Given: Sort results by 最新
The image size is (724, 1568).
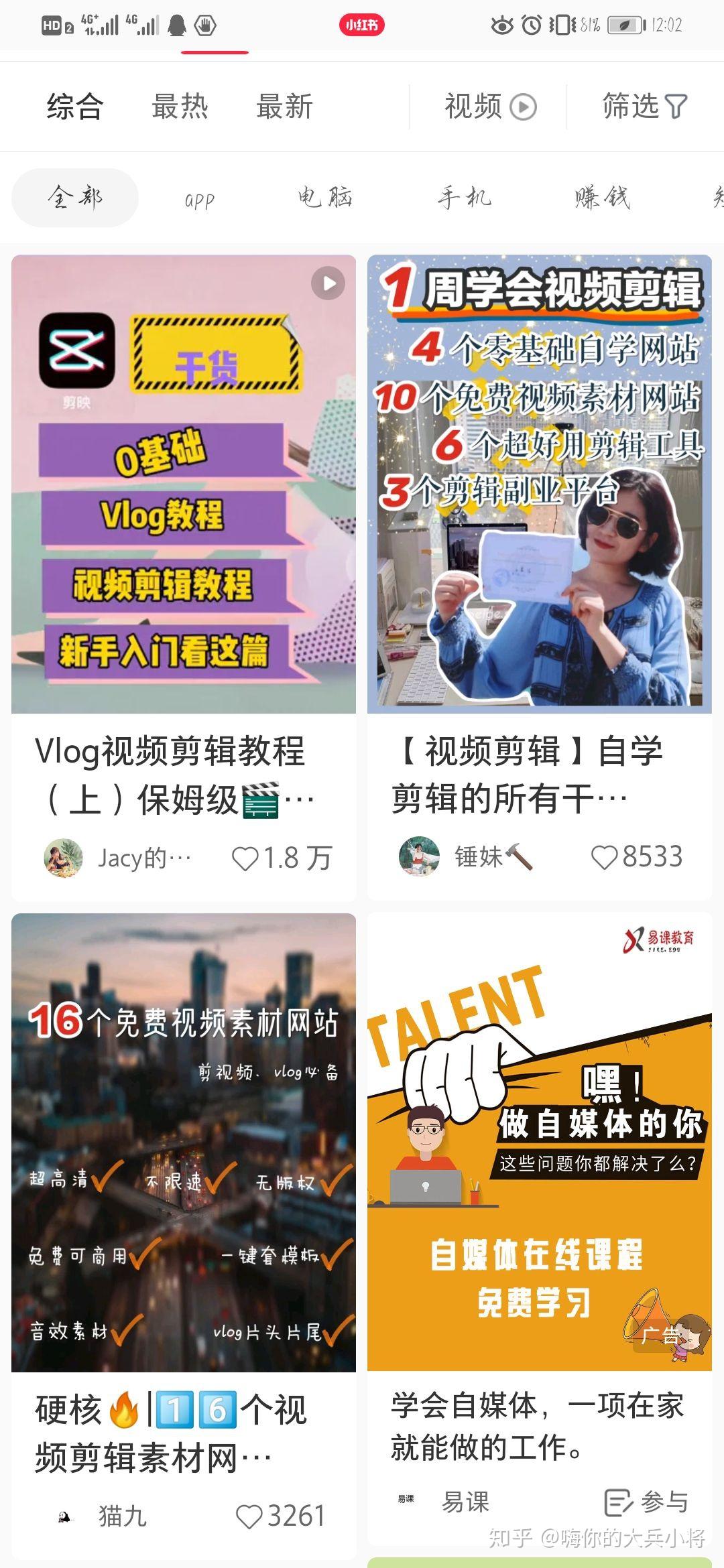Looking at the screenshot, I should click(x=285, y=107).
